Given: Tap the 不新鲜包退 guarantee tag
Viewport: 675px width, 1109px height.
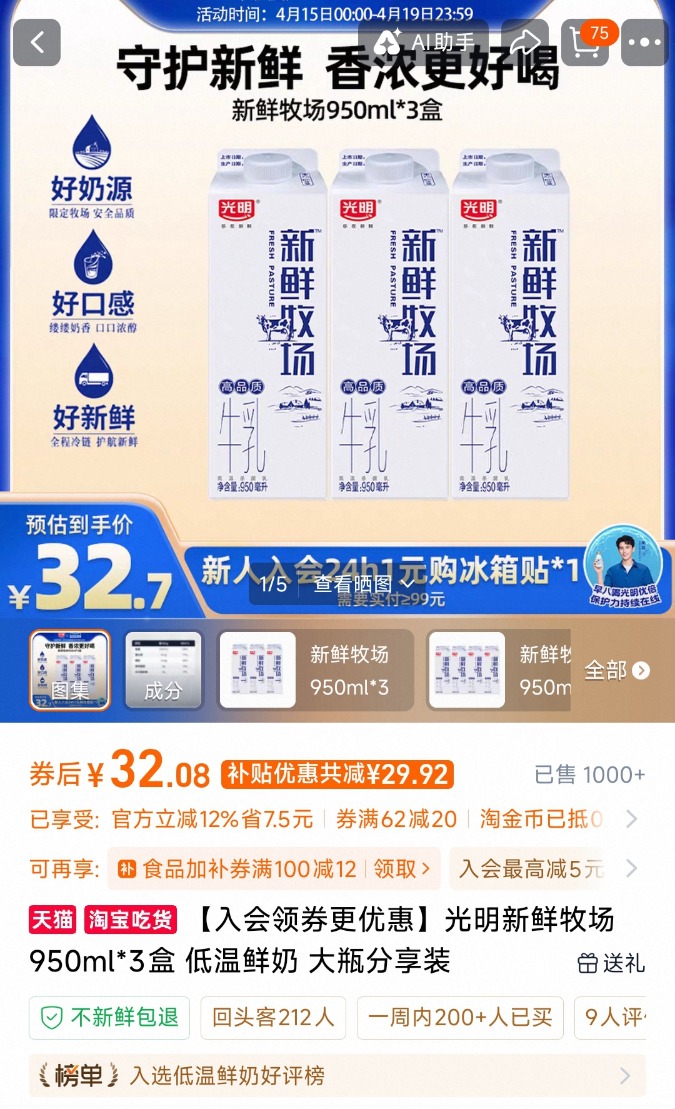Looking at the screenshot, I should point(110,1017).
